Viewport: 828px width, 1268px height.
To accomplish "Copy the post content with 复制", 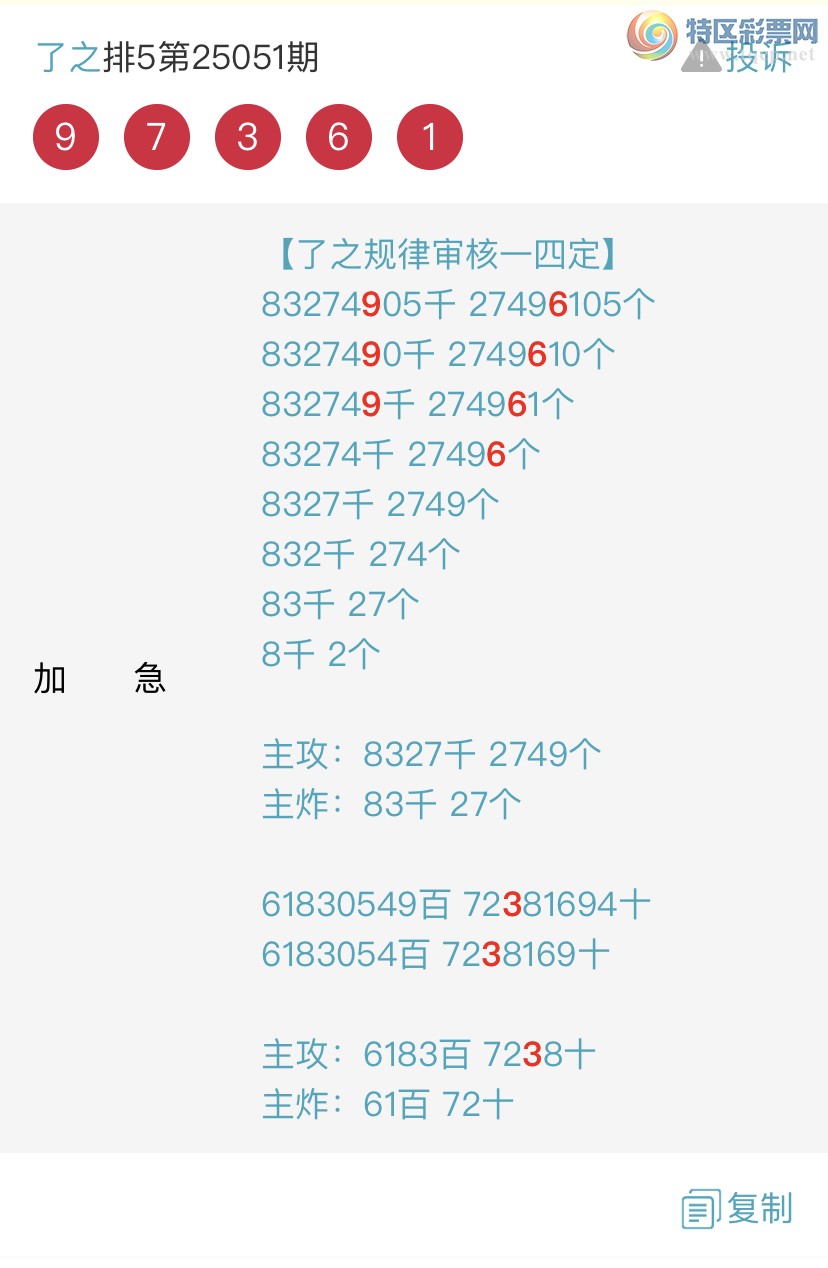I will 738,1209.
